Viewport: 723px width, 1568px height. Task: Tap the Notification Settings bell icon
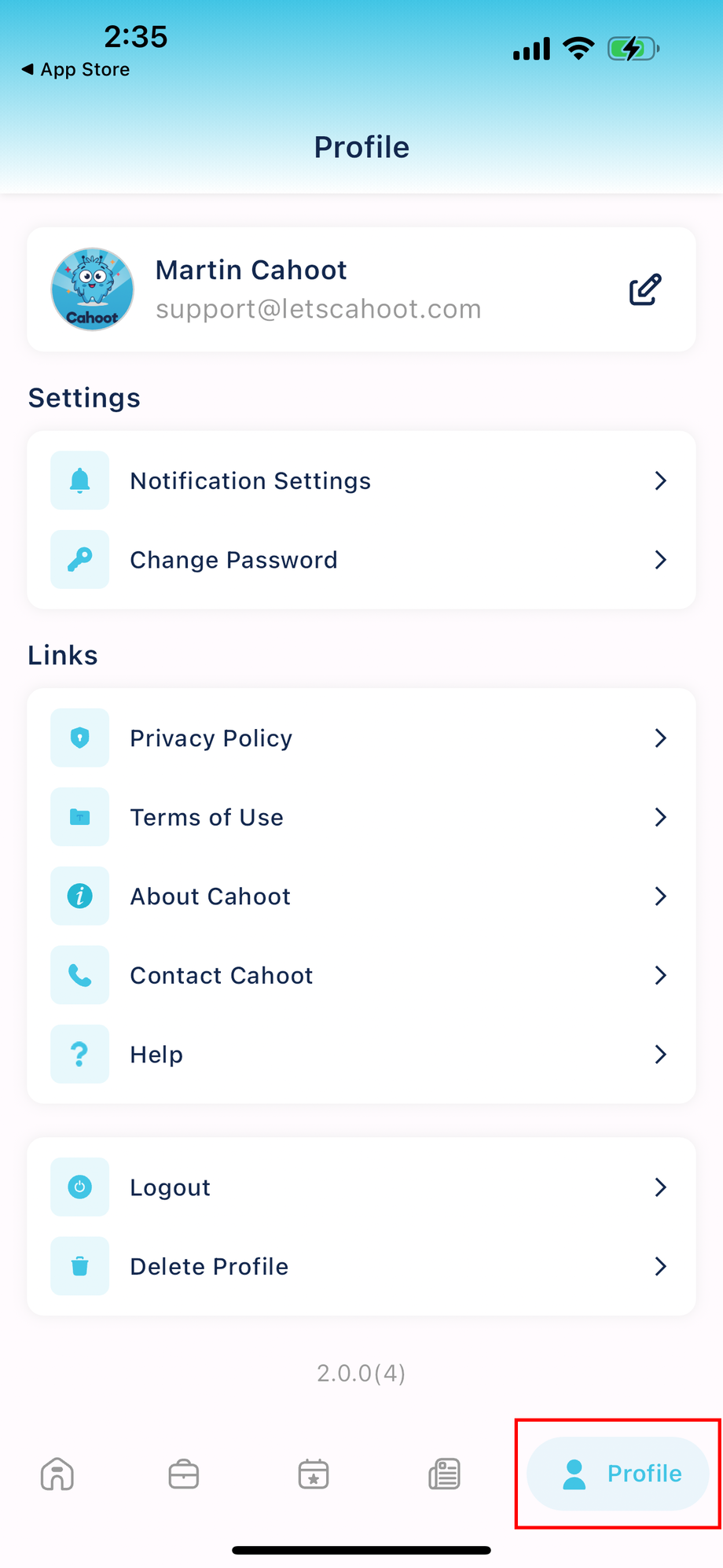tap(79, 480)
